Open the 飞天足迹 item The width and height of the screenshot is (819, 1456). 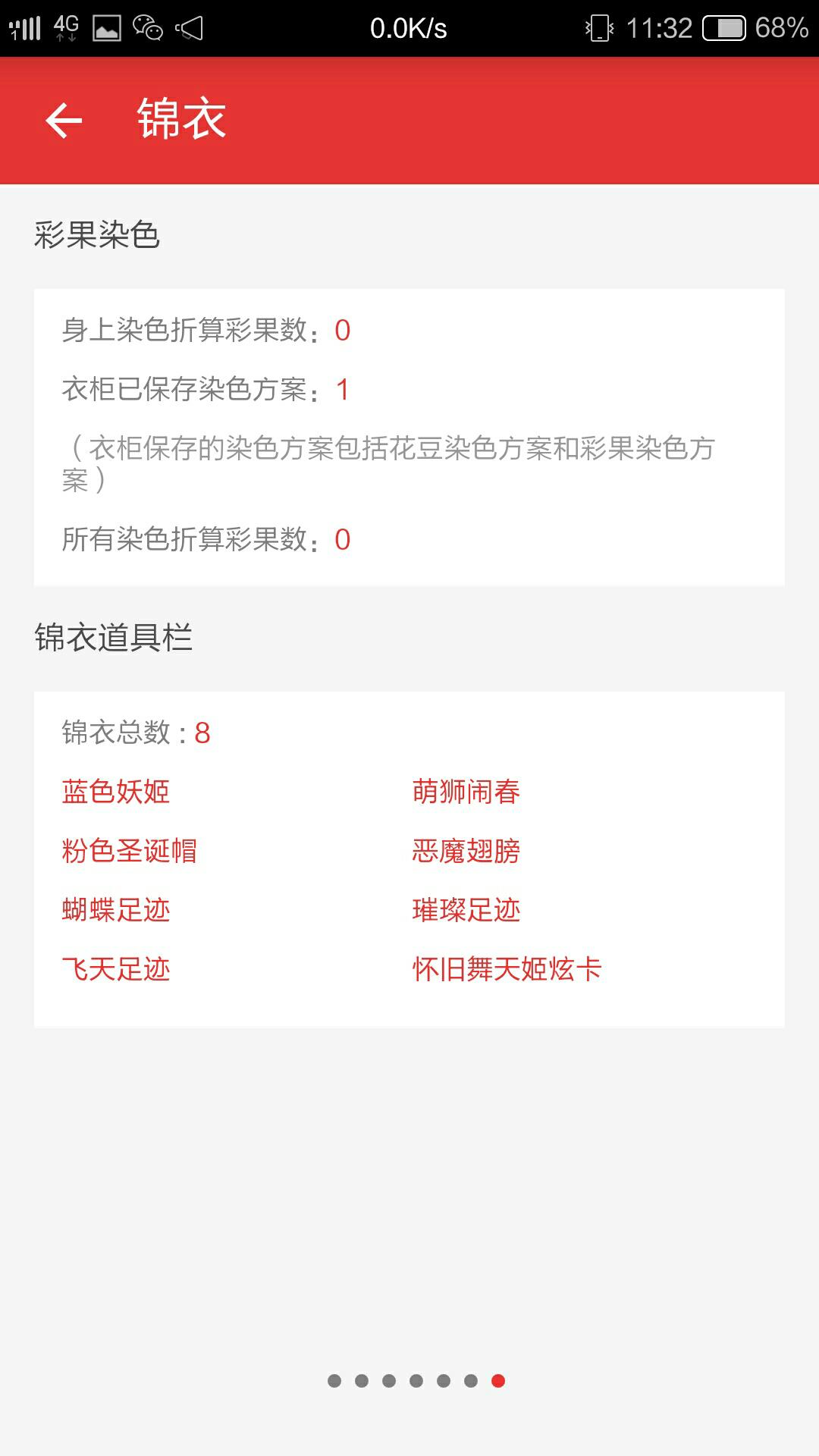click(116, 969)
